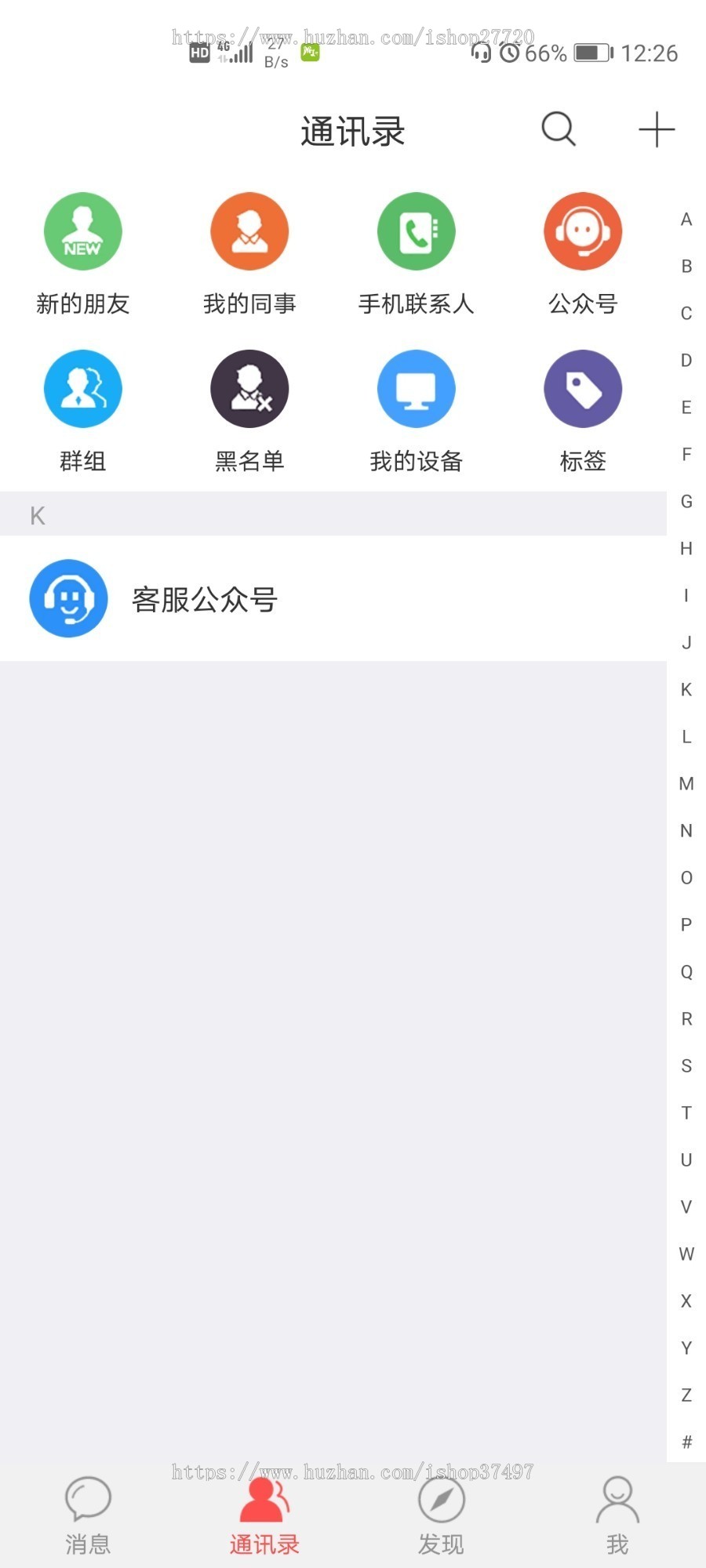Tap the battery indicator in status bar
706x1568 pixels.
point(592,53)
